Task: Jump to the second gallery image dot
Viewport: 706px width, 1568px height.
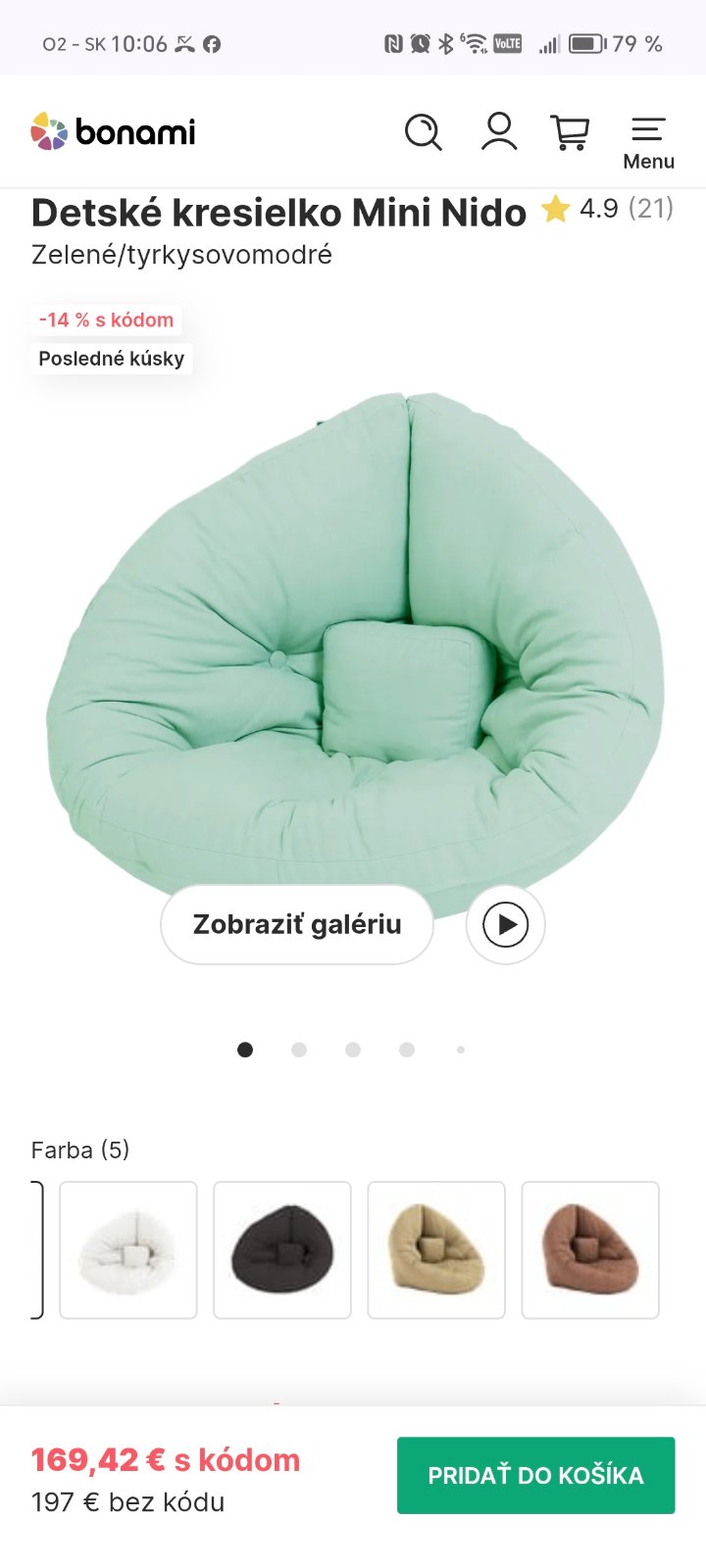Action: (299, 1050)
